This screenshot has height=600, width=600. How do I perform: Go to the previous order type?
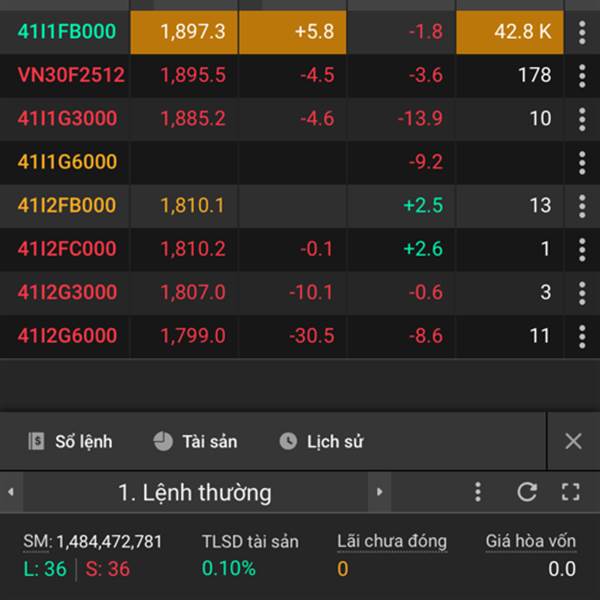(x=11, y=492)
